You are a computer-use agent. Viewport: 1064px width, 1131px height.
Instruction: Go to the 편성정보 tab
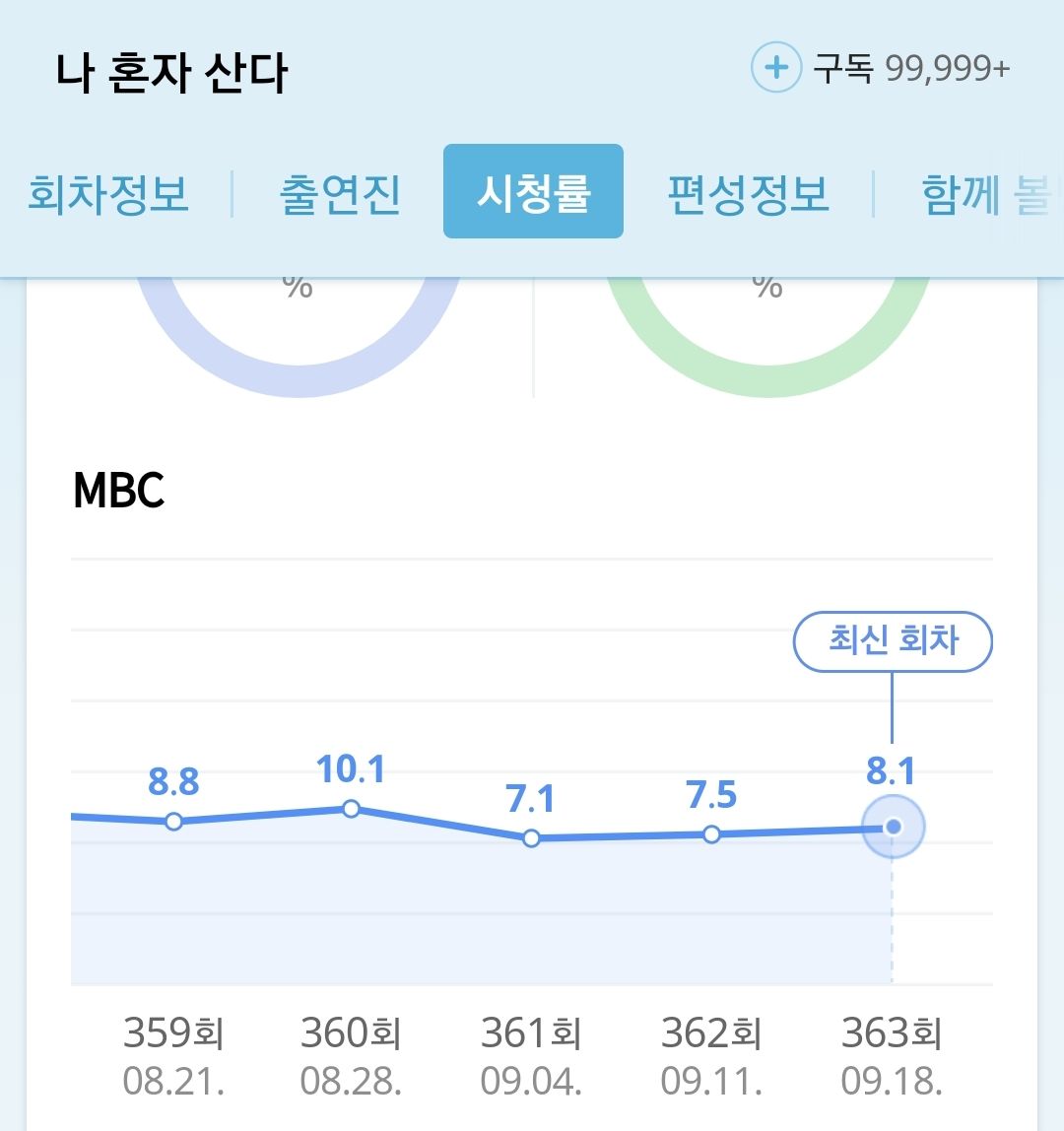coord(748,193)
